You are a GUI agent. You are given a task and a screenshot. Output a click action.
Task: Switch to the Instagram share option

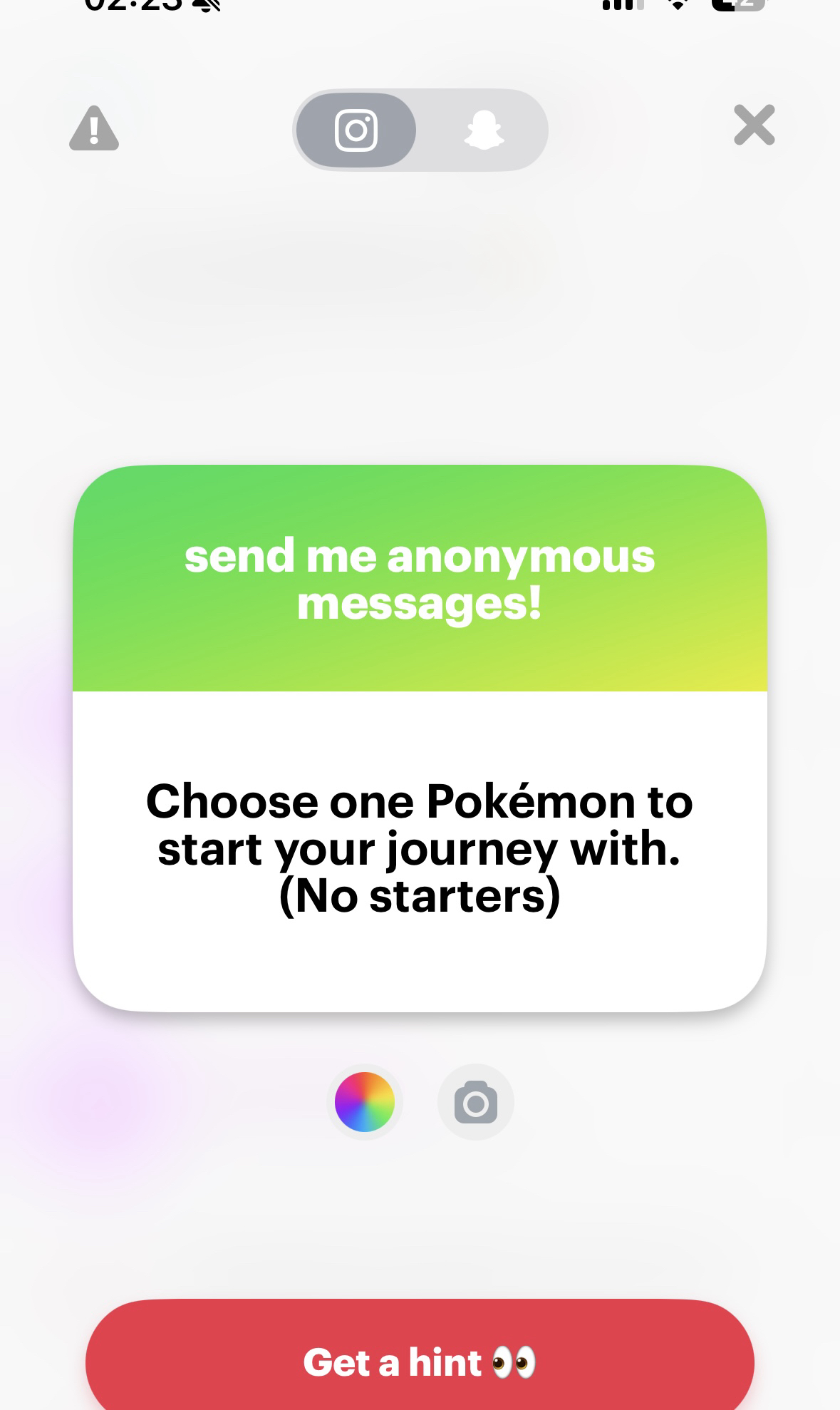tap(356, 130)
